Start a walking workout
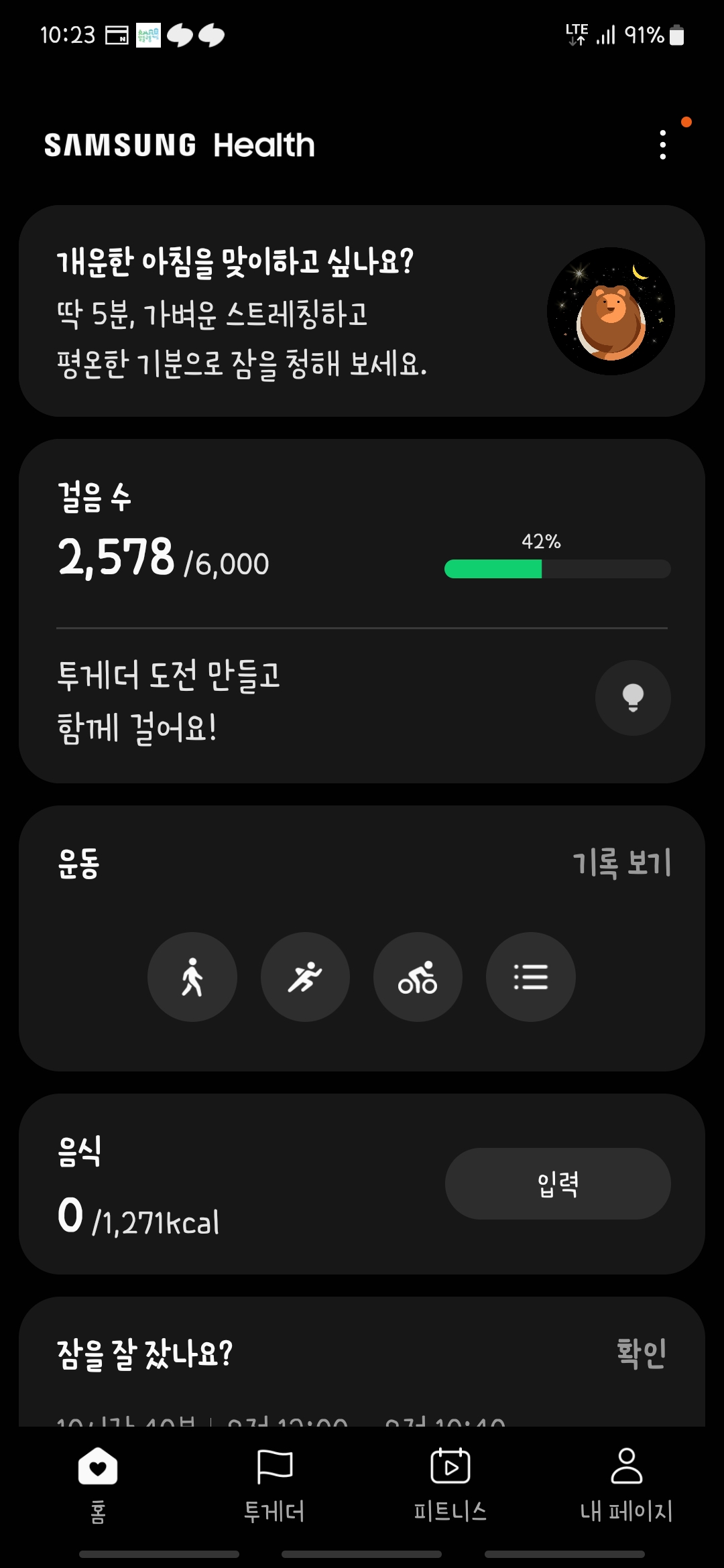The height and width of the screenshot is (1568, 724). [x=192, y=977]
